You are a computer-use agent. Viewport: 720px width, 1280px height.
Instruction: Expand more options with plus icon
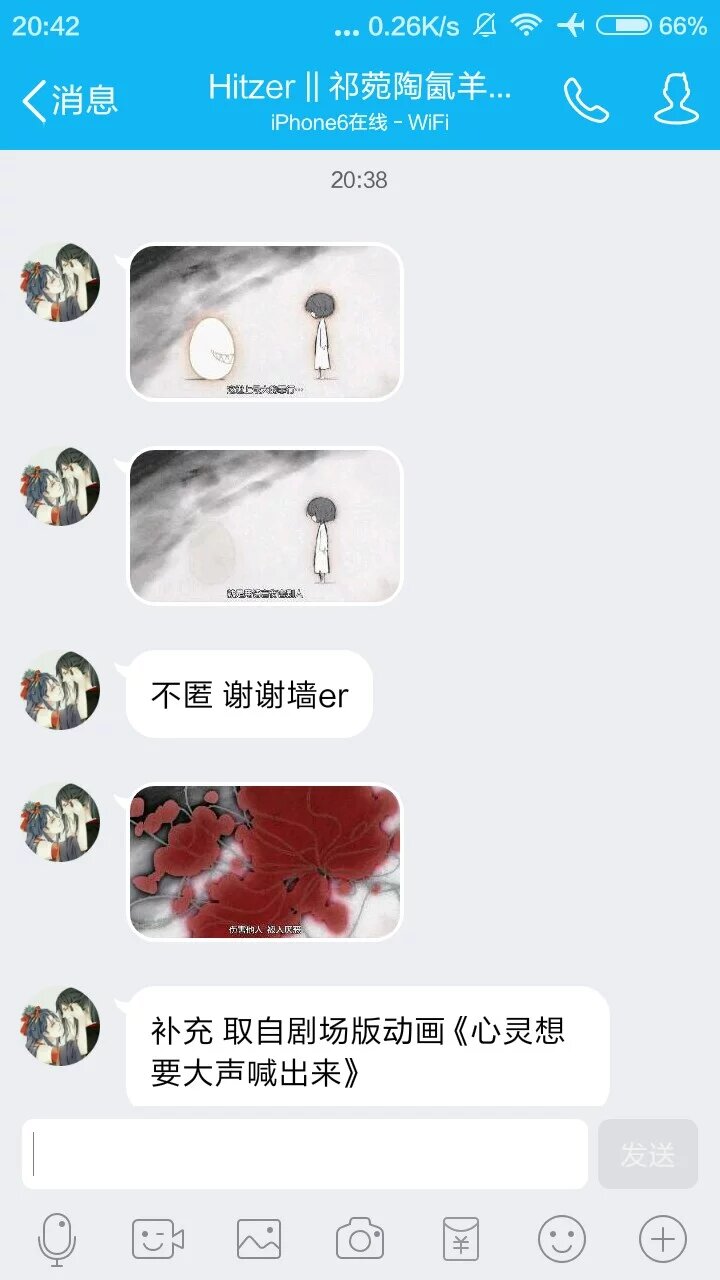[x=663, y=1240]
